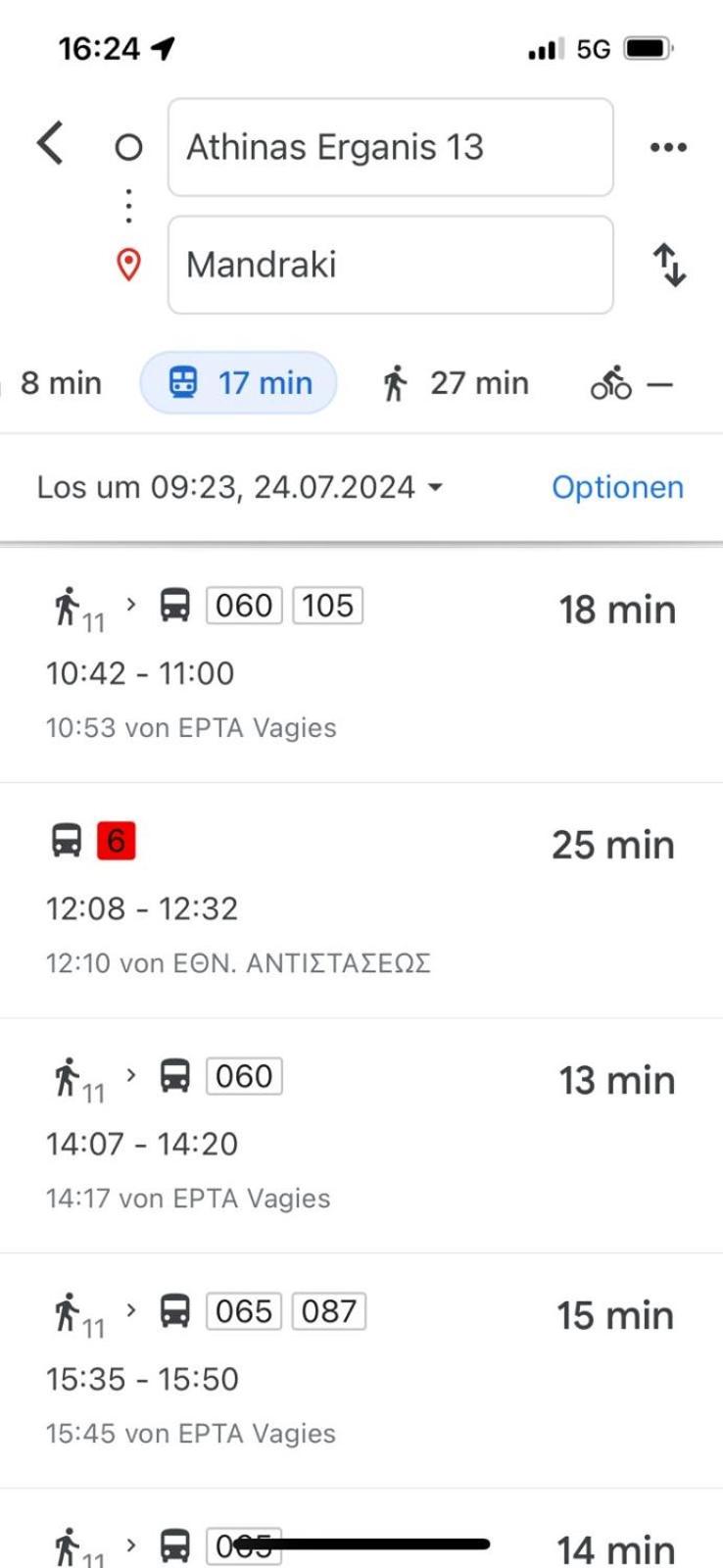723x1568 pixels.
Task: Open the bus 6 route at 12:08
Action: click(361, 901)
